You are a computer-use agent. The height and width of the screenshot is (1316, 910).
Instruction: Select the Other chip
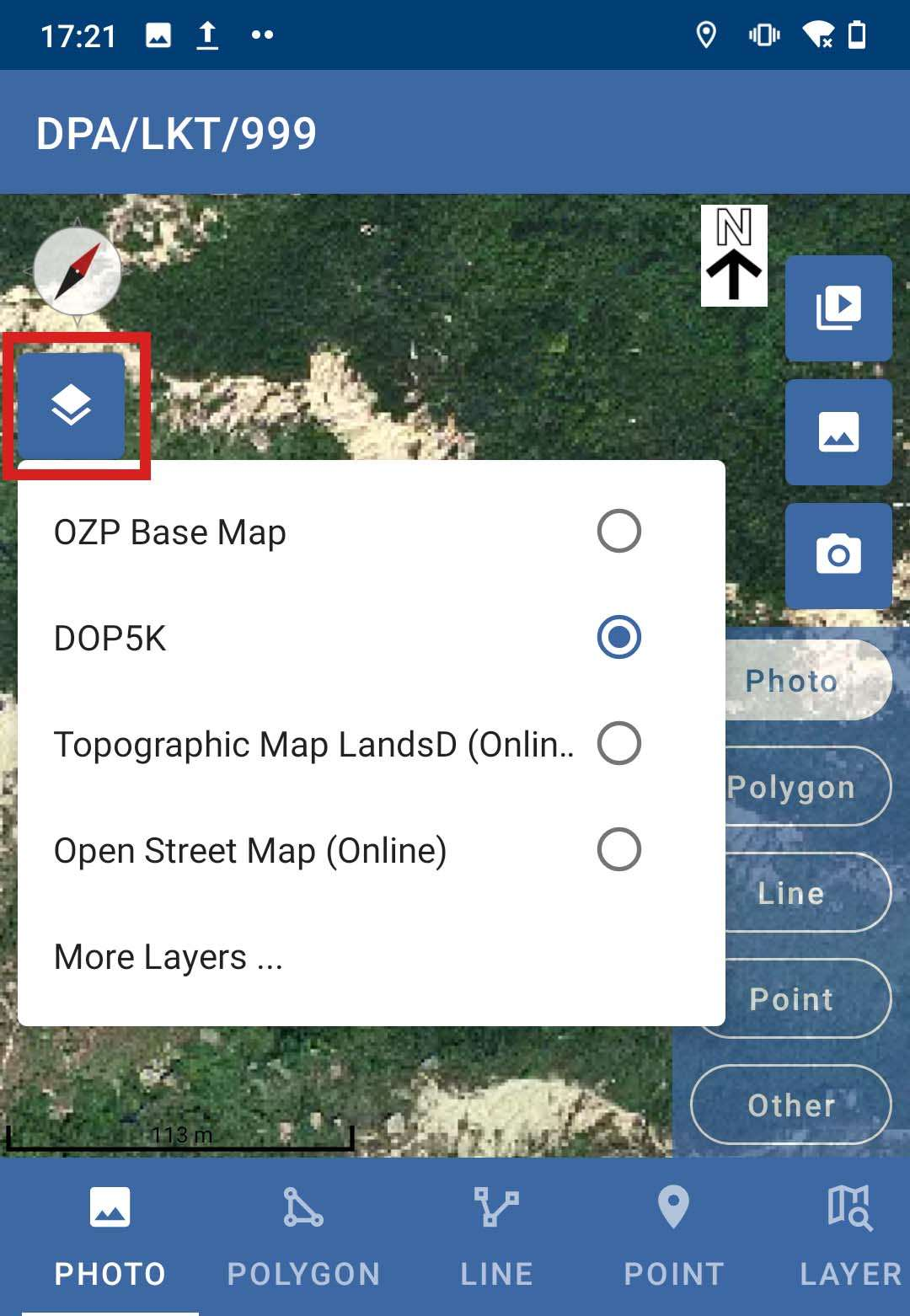(x=791, y=1105)
